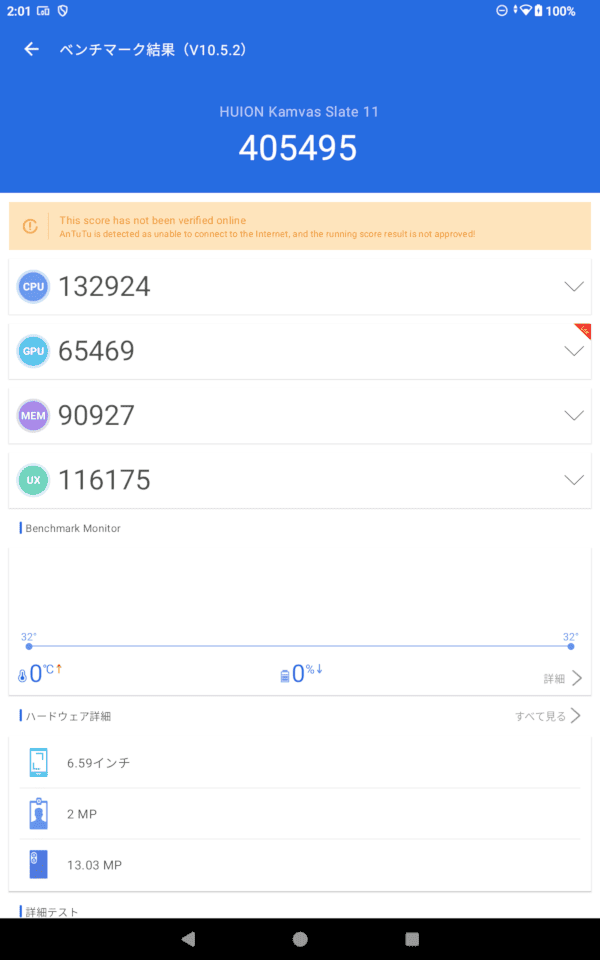The image size is (600, 960).
Task: Open Benchmark Monitor 詳細 details
Action: [x=563, y=678]
